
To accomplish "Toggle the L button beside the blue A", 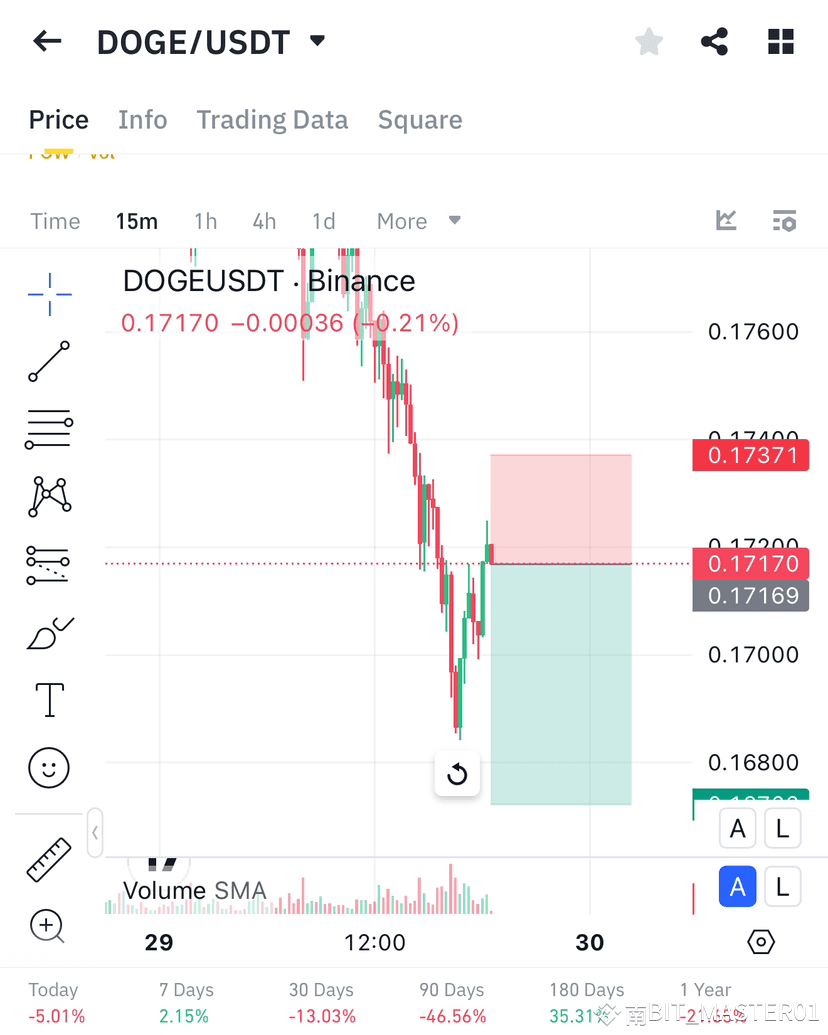I will point(782,886).
